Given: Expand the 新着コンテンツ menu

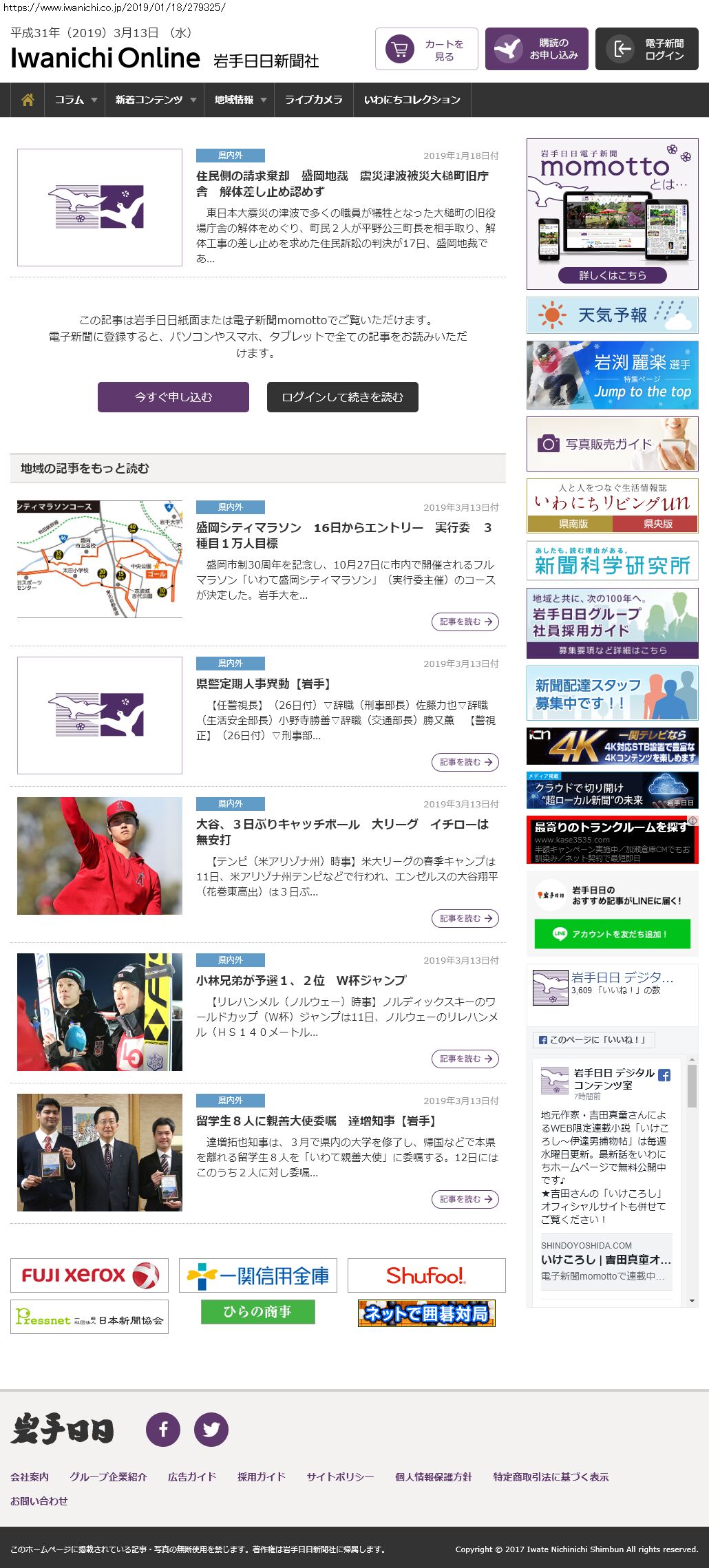Looking at the screenshot, I should [155, 100].
